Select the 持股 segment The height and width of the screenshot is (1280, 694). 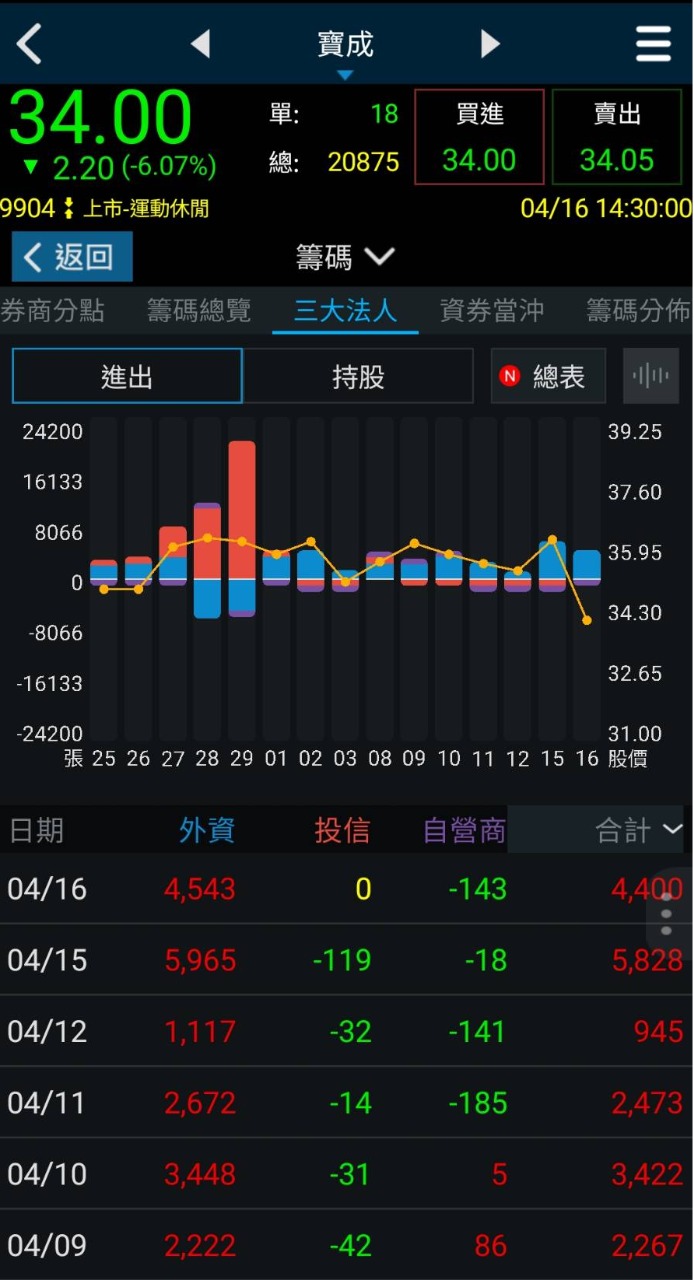(358, 376)
